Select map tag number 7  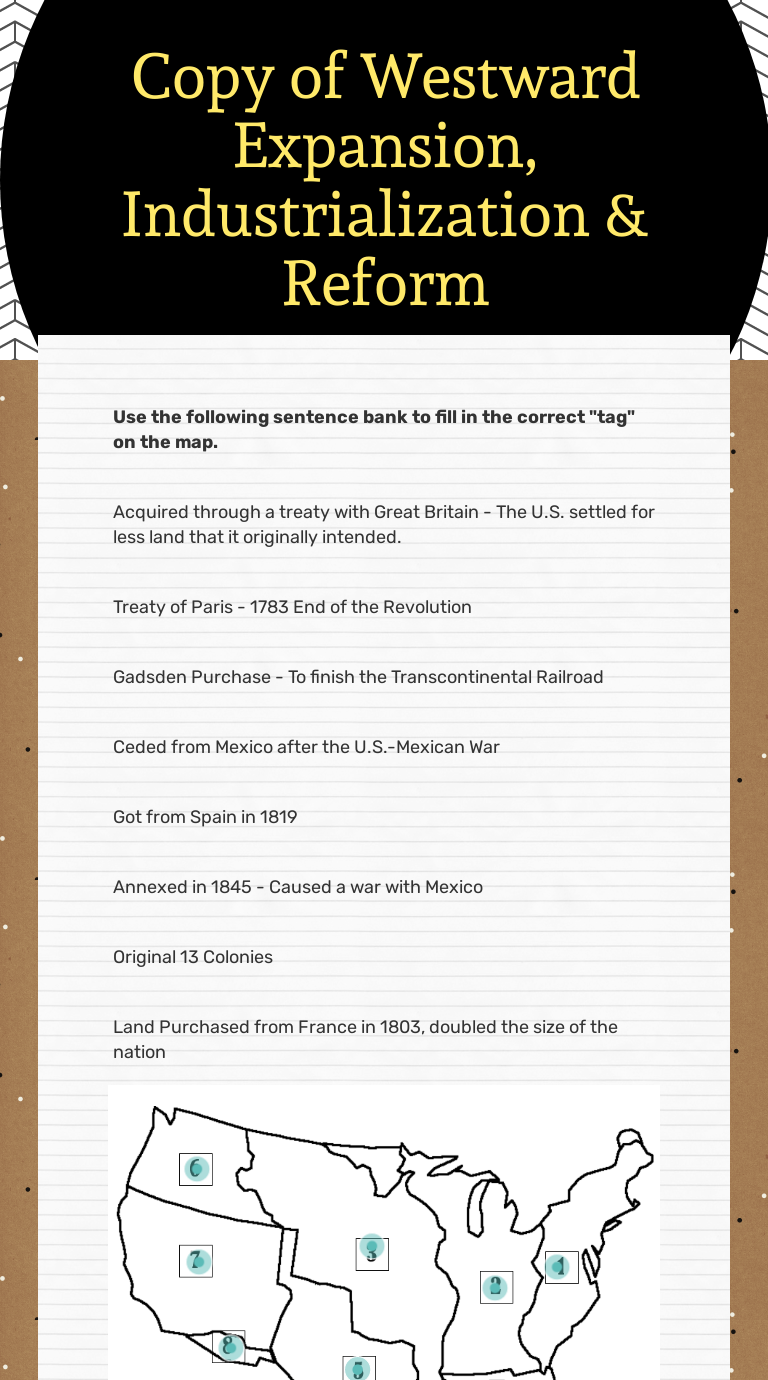196,1261
